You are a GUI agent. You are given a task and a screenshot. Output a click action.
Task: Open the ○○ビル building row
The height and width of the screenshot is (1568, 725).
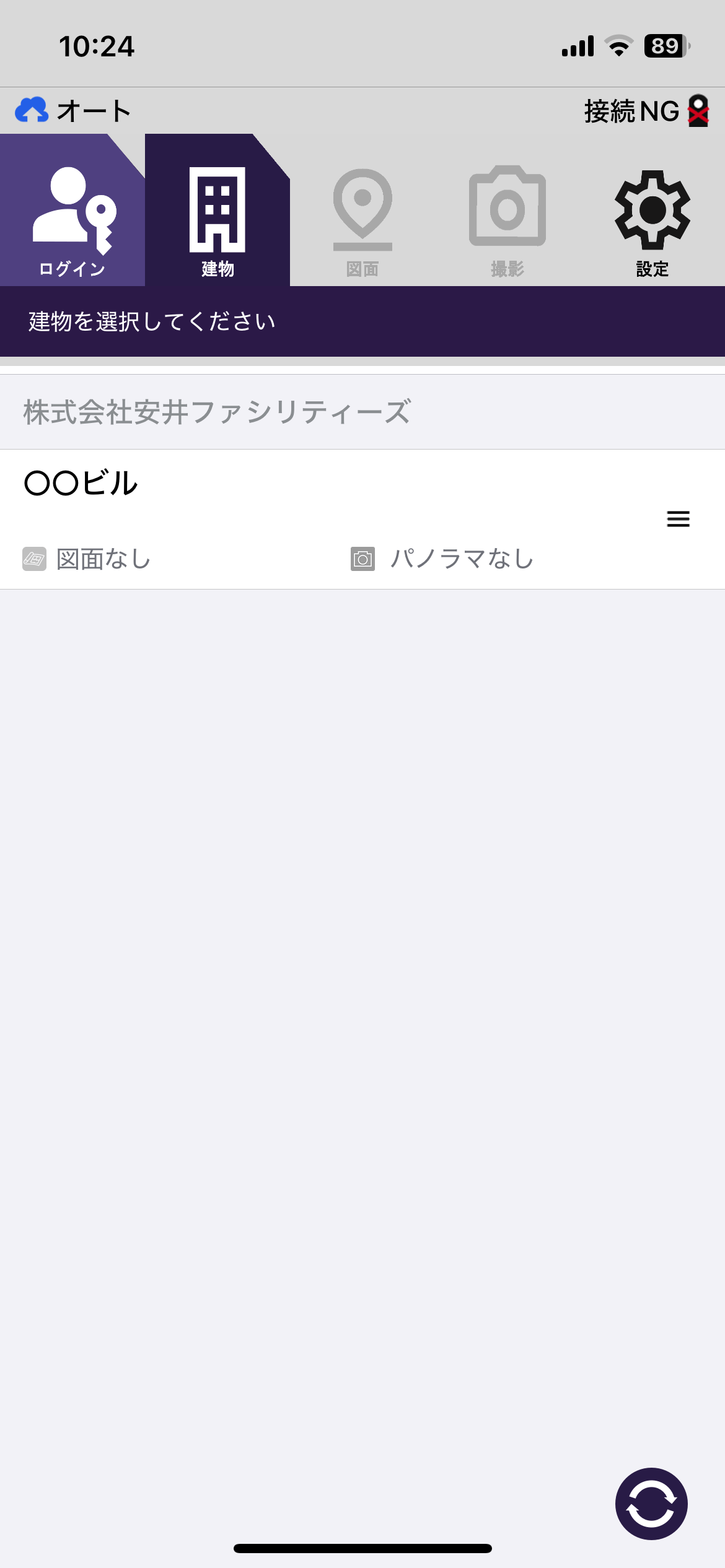point(362,519)
